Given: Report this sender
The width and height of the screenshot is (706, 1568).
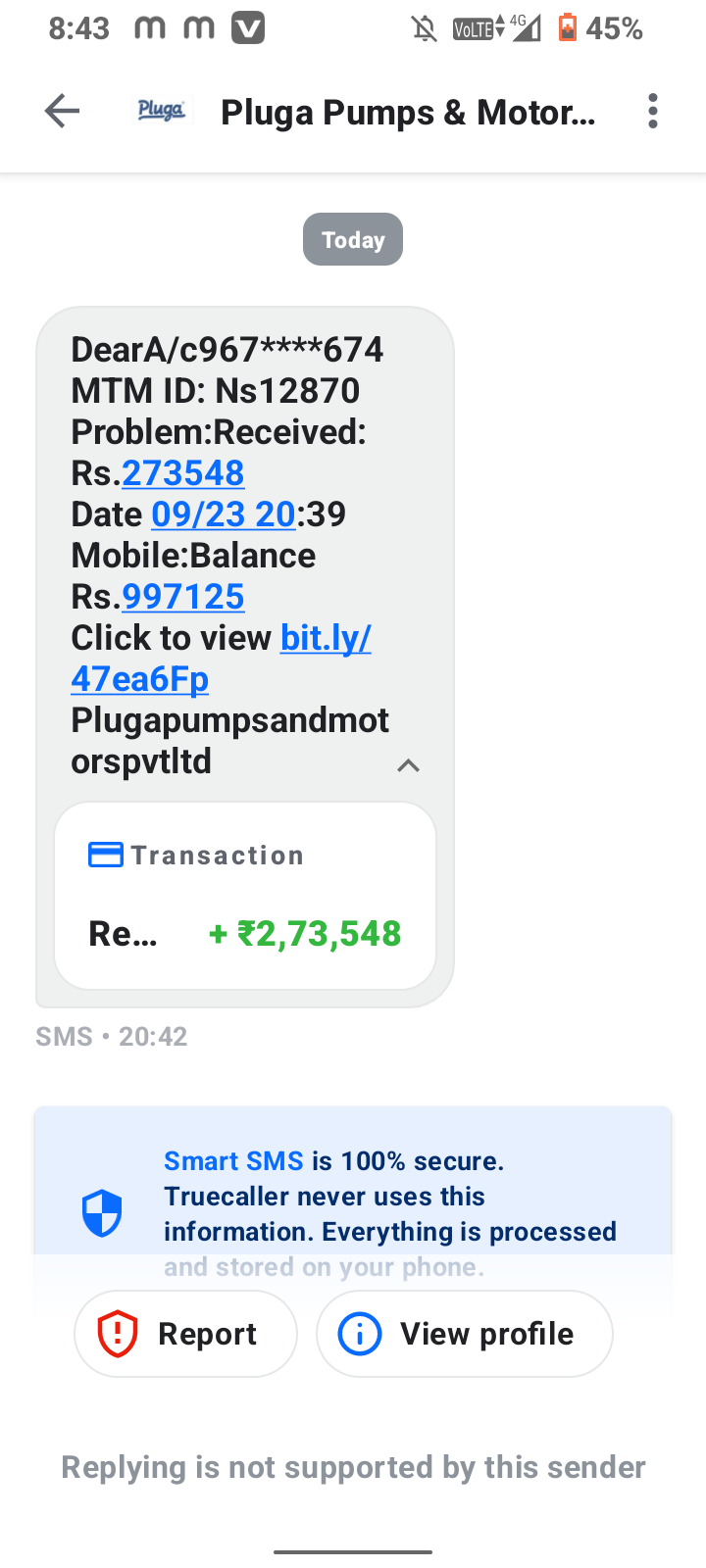Looking at the screenshot, I should click(x=185, y=1334).
